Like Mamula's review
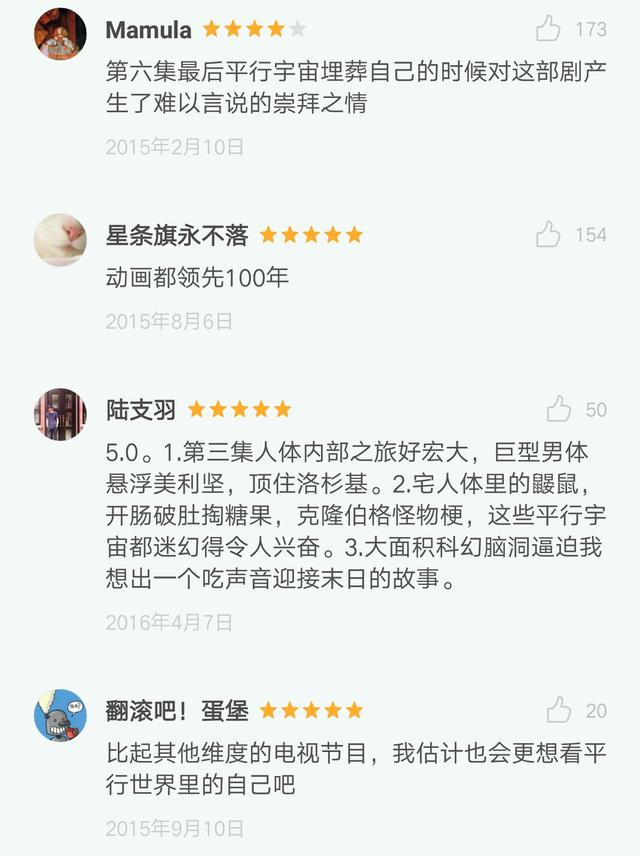Image resolution: width=640 pixels, height=856 pixels. tap(548, 29)
